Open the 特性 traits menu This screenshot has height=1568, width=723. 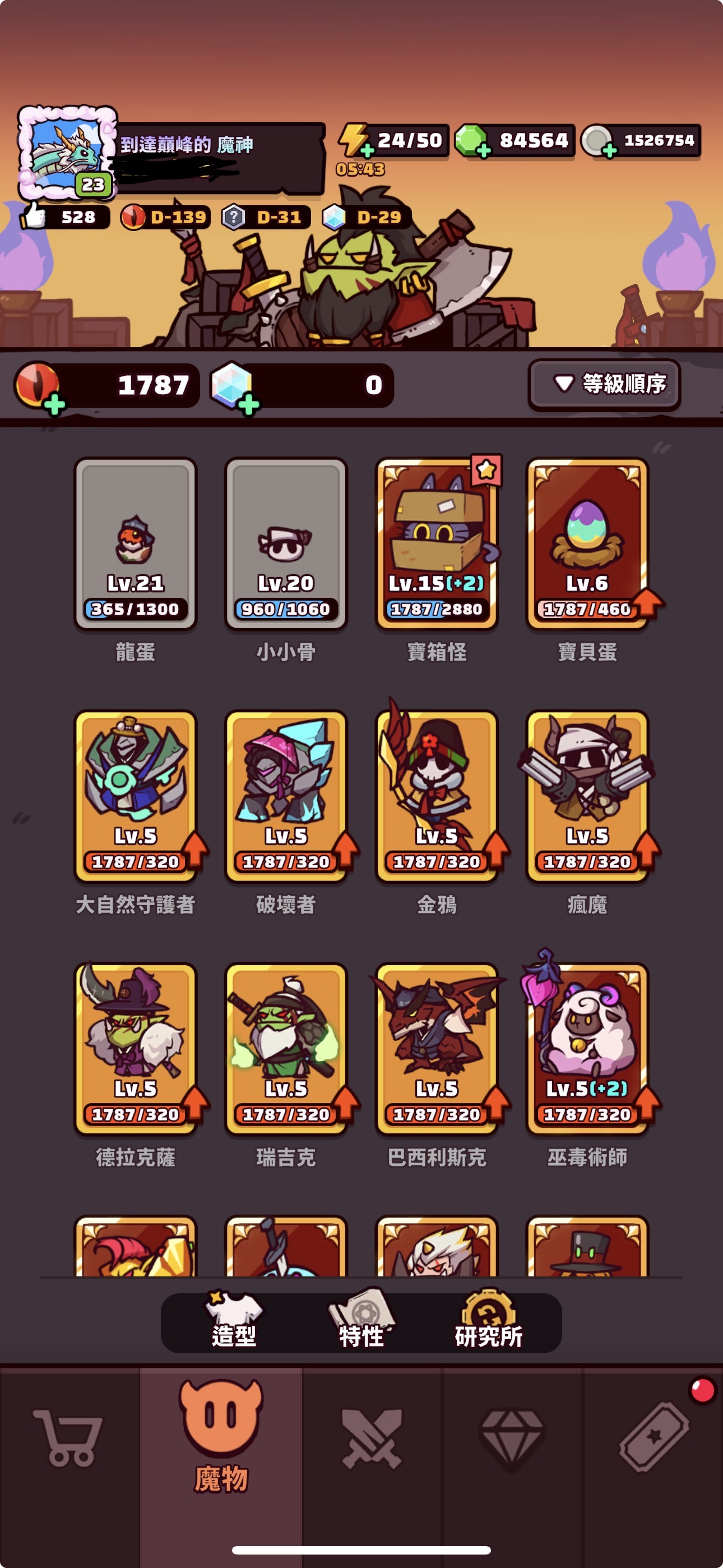click(361, 1320)
